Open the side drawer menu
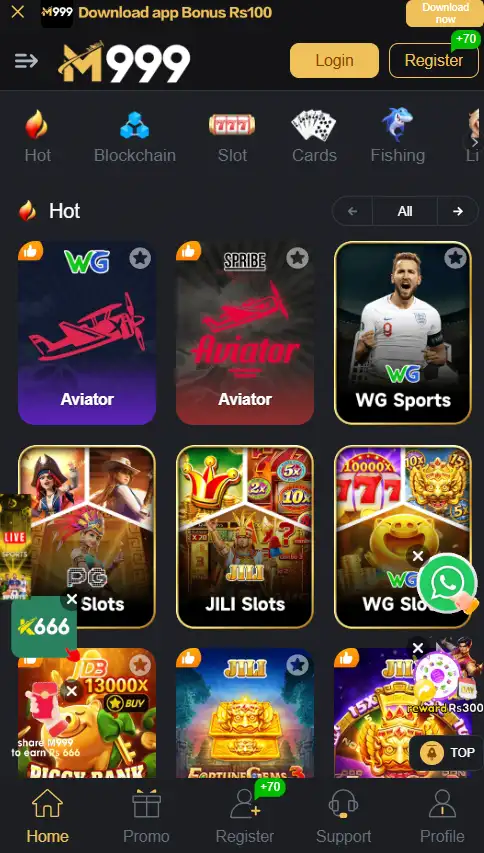This screenshot has width=484, height=853. 26,60
